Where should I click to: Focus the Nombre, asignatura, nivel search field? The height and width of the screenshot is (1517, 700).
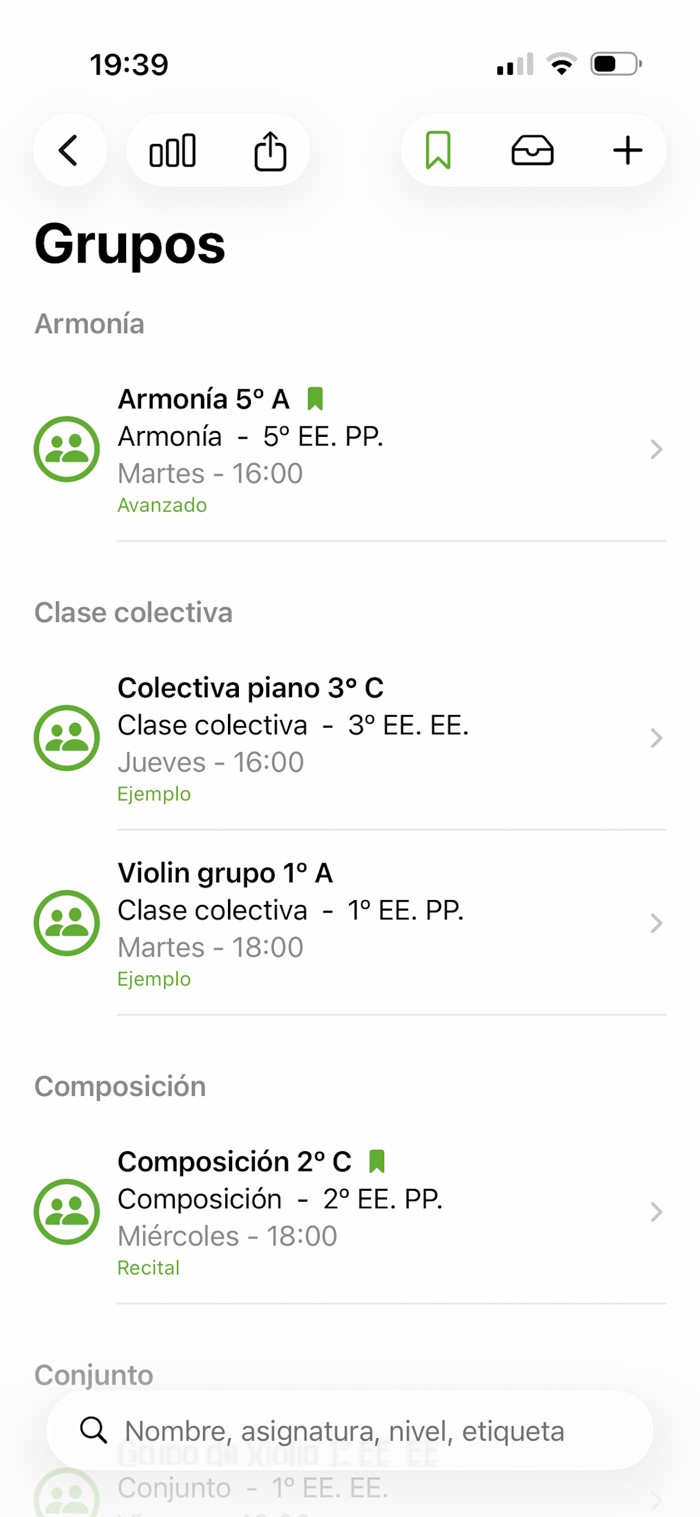350,1431
